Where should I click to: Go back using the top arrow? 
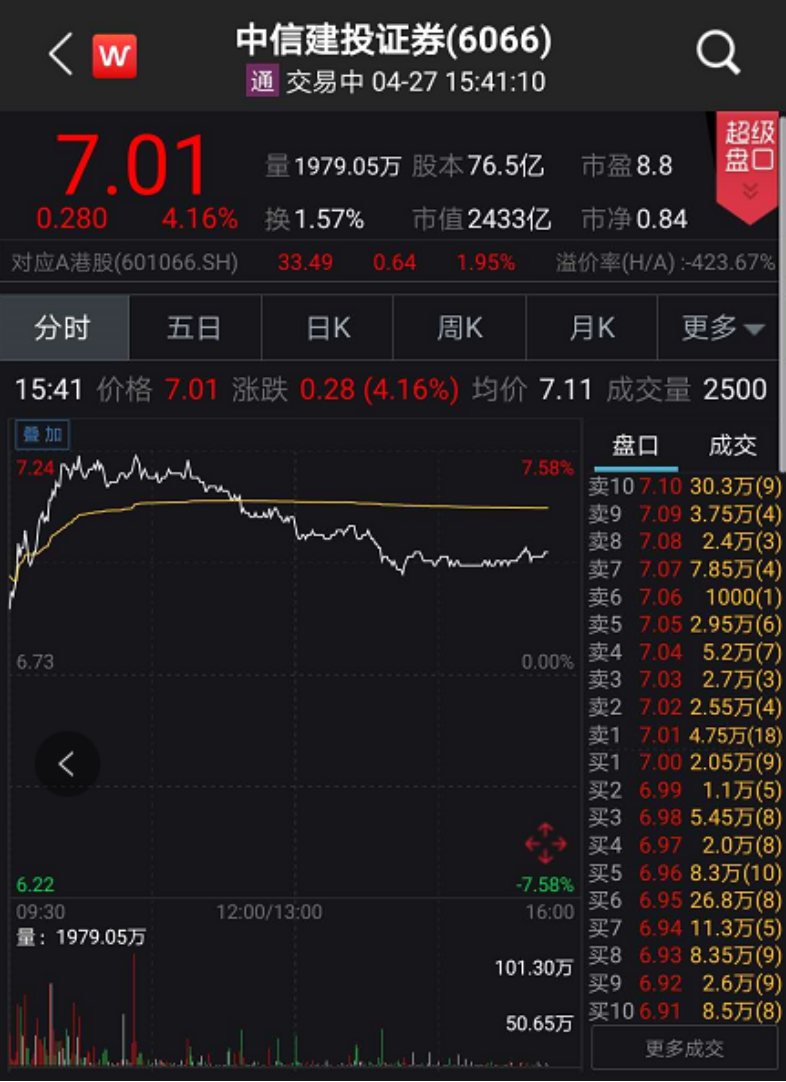click(61, 55)
